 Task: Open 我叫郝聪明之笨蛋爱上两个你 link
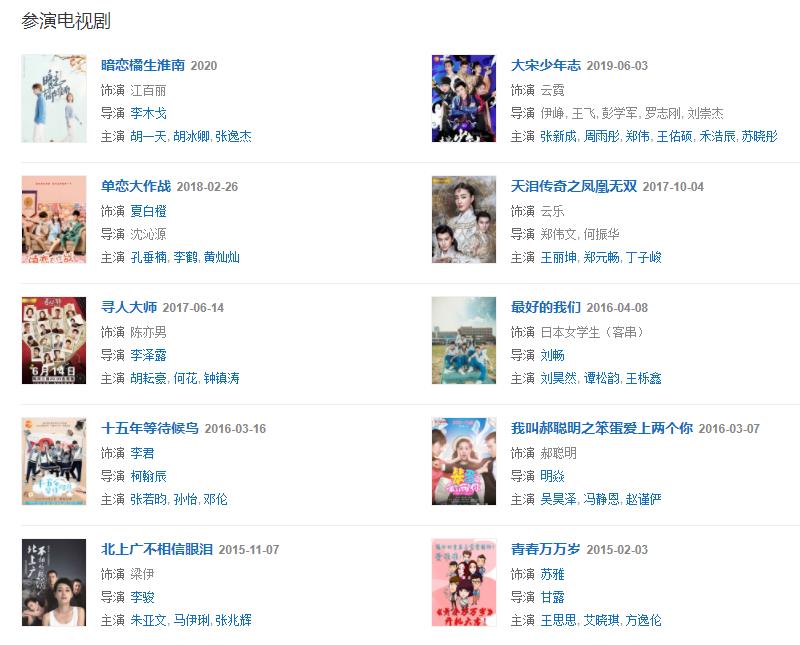(601, 429)
